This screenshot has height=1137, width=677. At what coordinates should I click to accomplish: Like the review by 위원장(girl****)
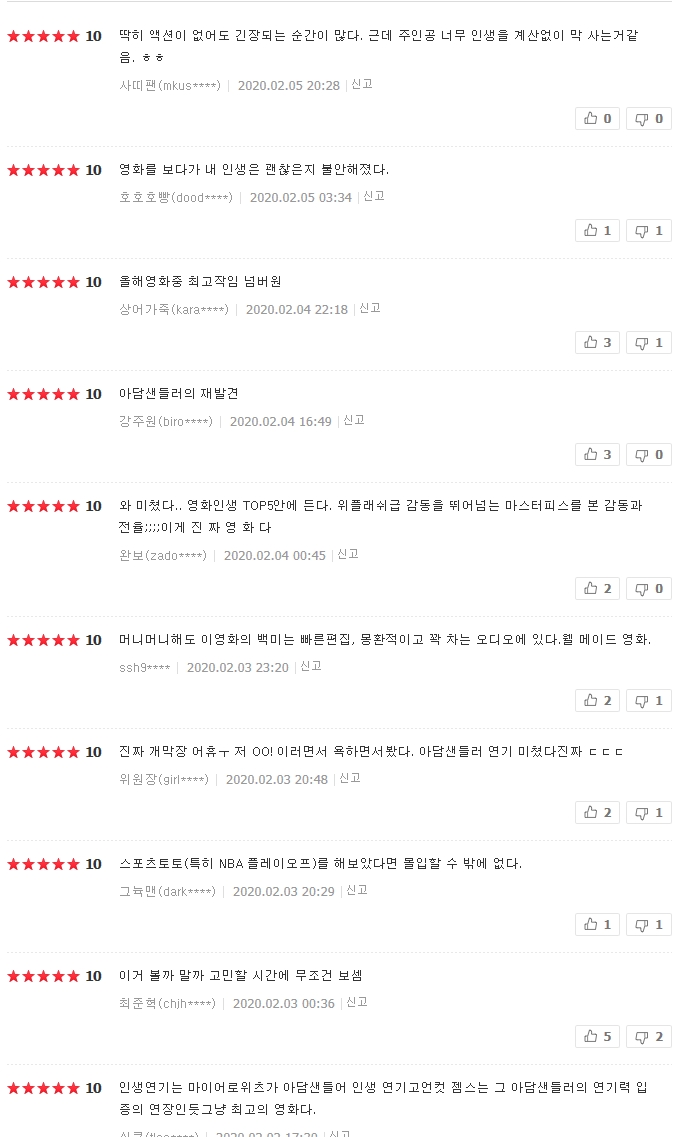[x=597, y=812]
